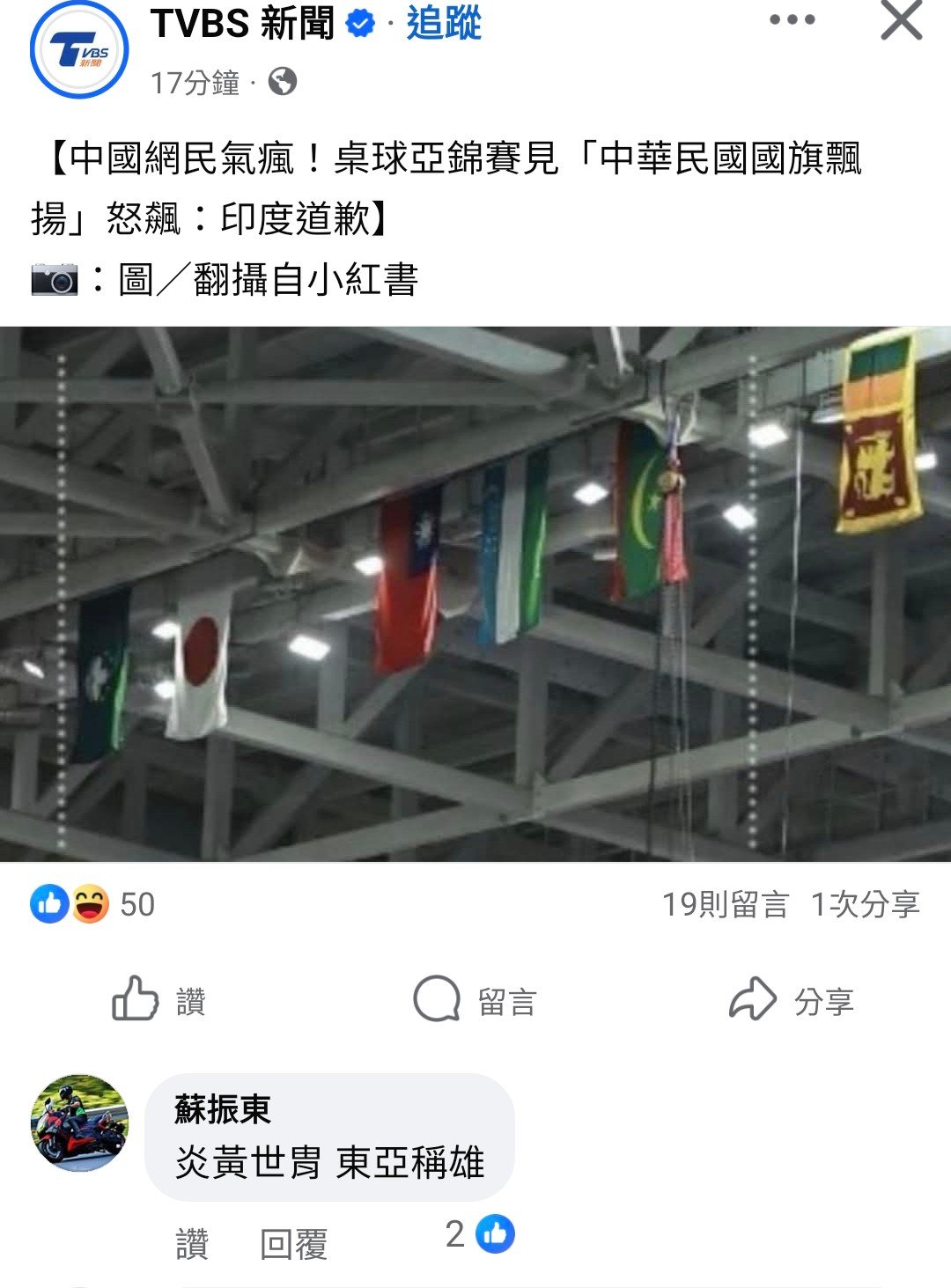The height and width of the screenshot is (1288, 951).
Task: Tap 留言 to comment on the post
Action: click(x=475, y=1000)
